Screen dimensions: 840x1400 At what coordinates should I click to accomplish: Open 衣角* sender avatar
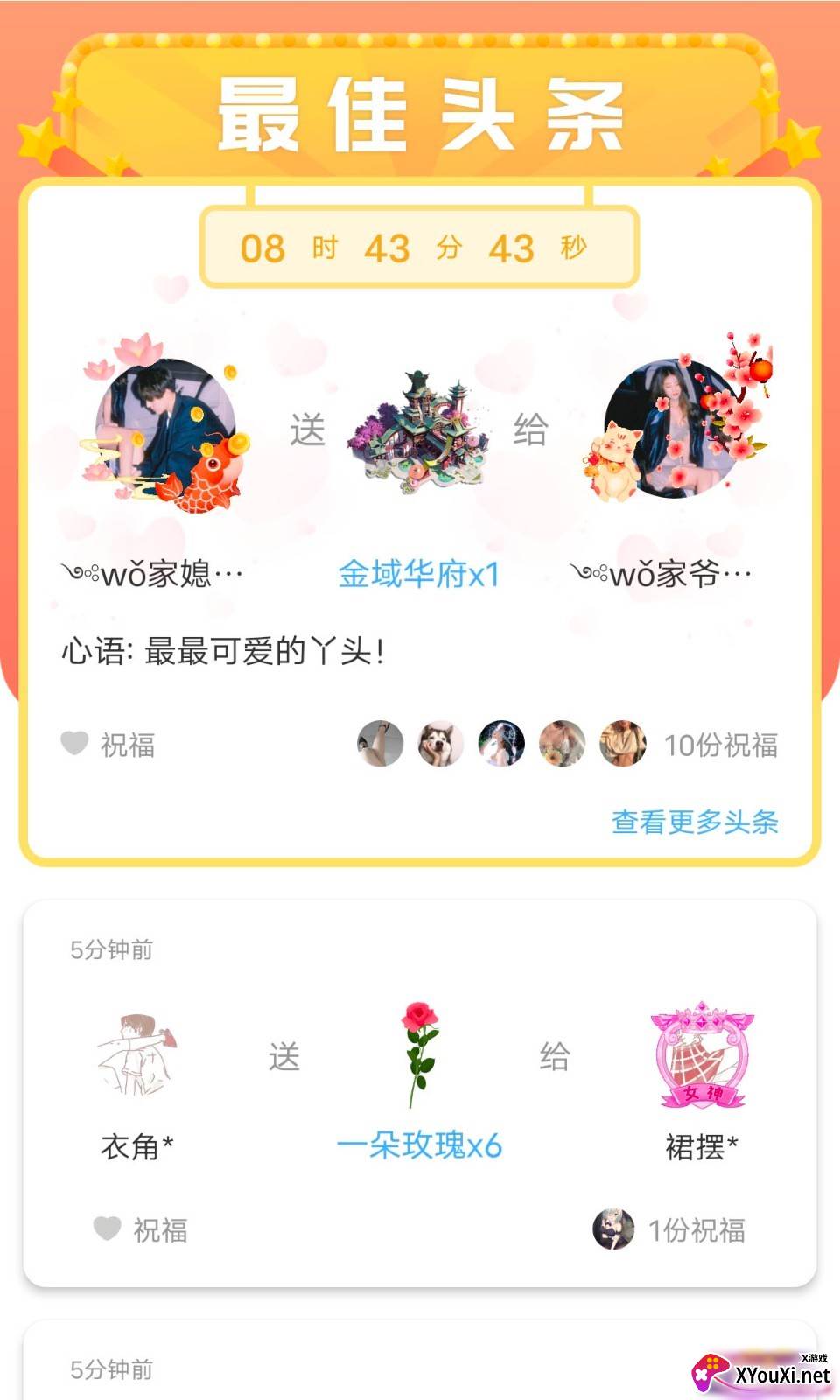click(137, 1056)
